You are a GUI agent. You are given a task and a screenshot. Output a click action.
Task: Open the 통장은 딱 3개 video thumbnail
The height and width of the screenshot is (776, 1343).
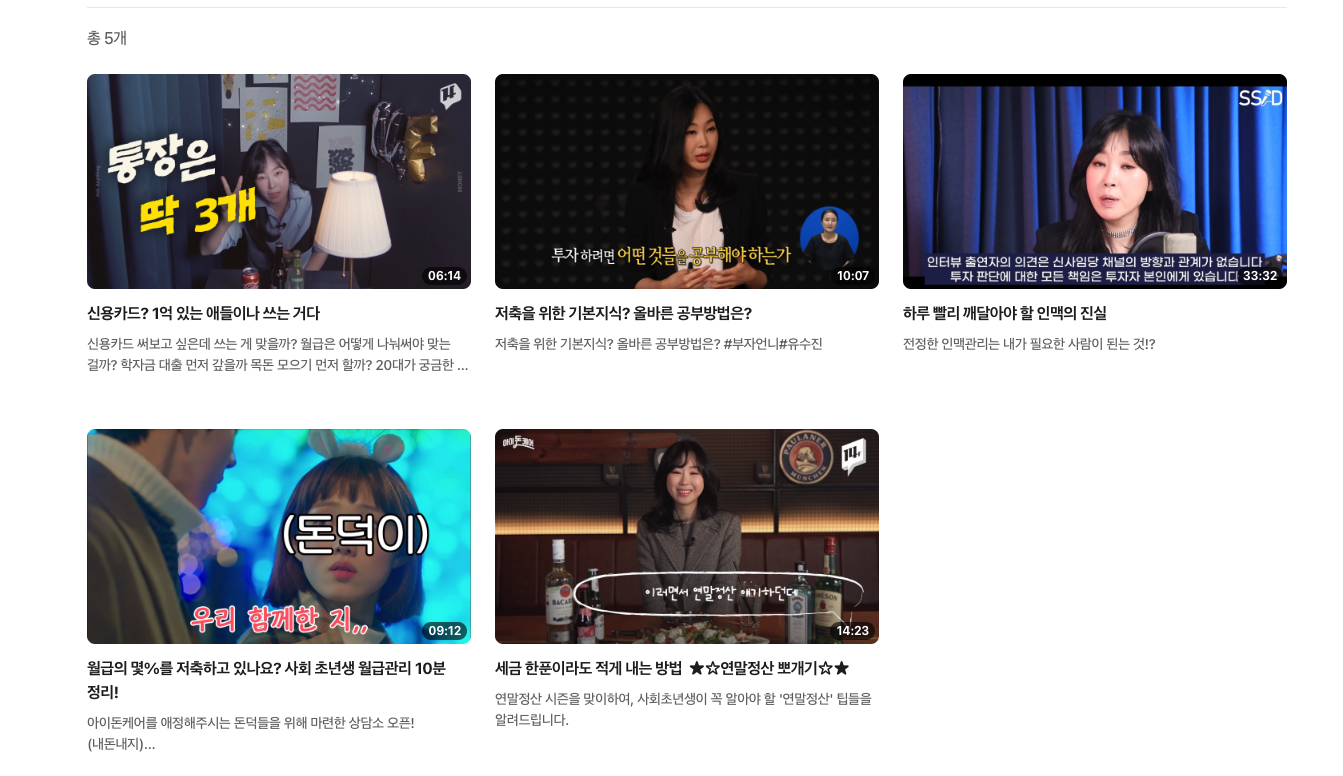[x=278, y=181]
